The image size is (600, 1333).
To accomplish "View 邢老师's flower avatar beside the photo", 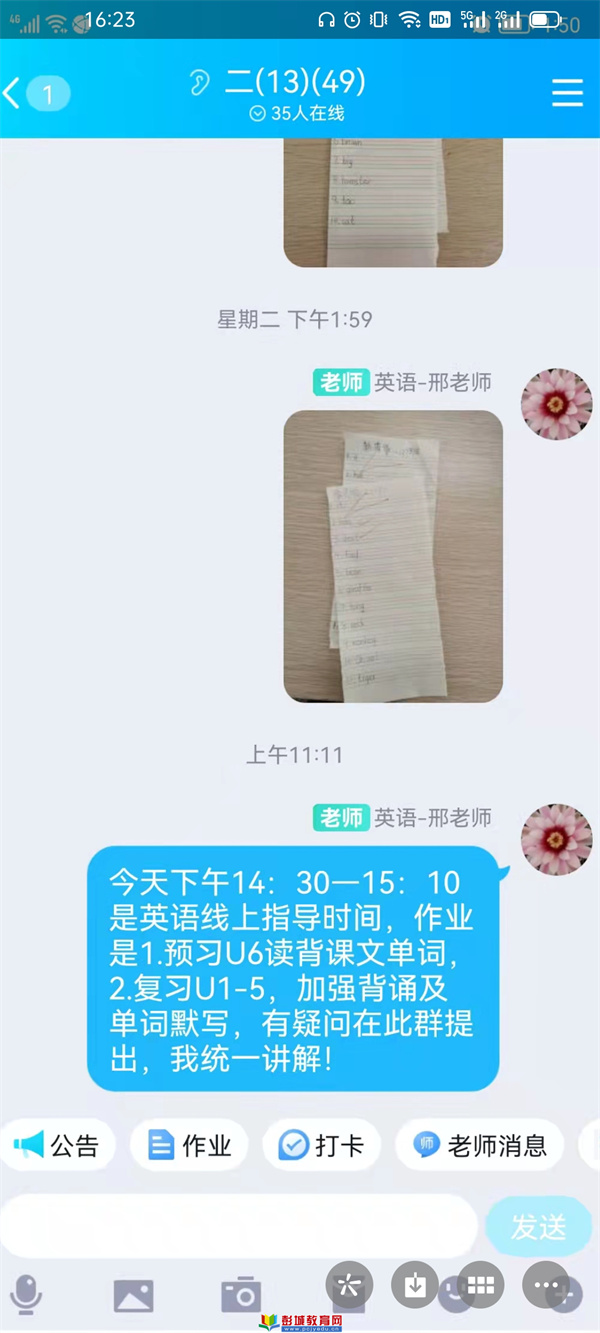I will pyautogui.click(x=556, y=403).
